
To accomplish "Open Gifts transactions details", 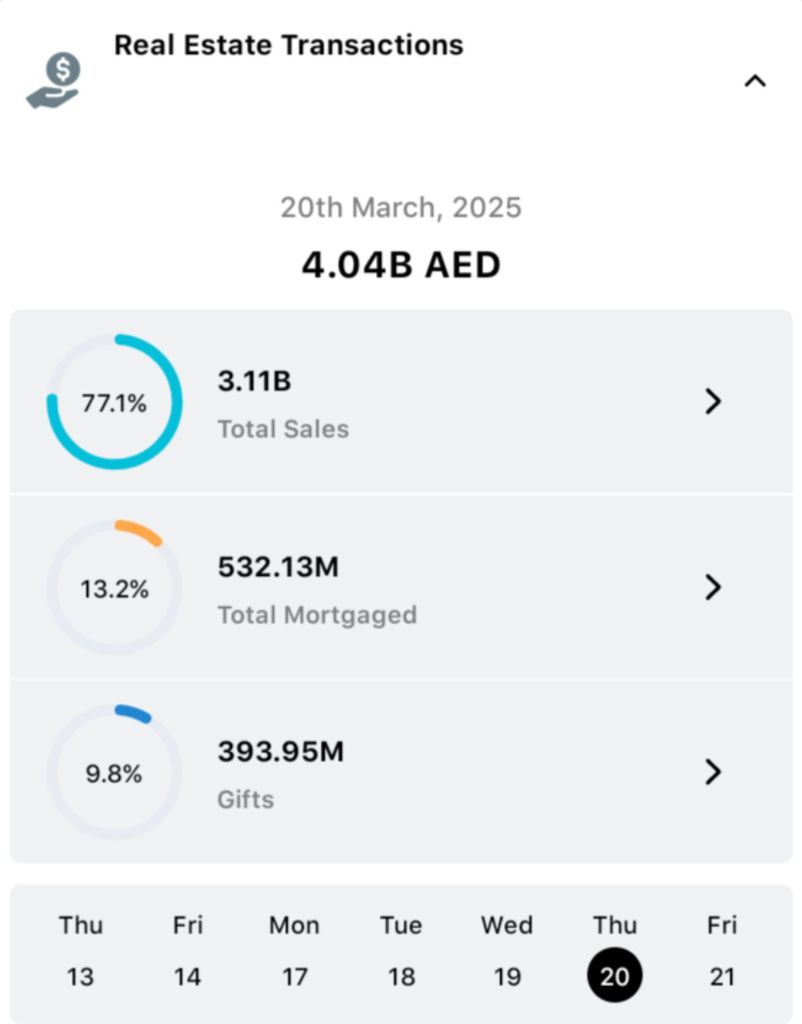I will click(712, 772).
